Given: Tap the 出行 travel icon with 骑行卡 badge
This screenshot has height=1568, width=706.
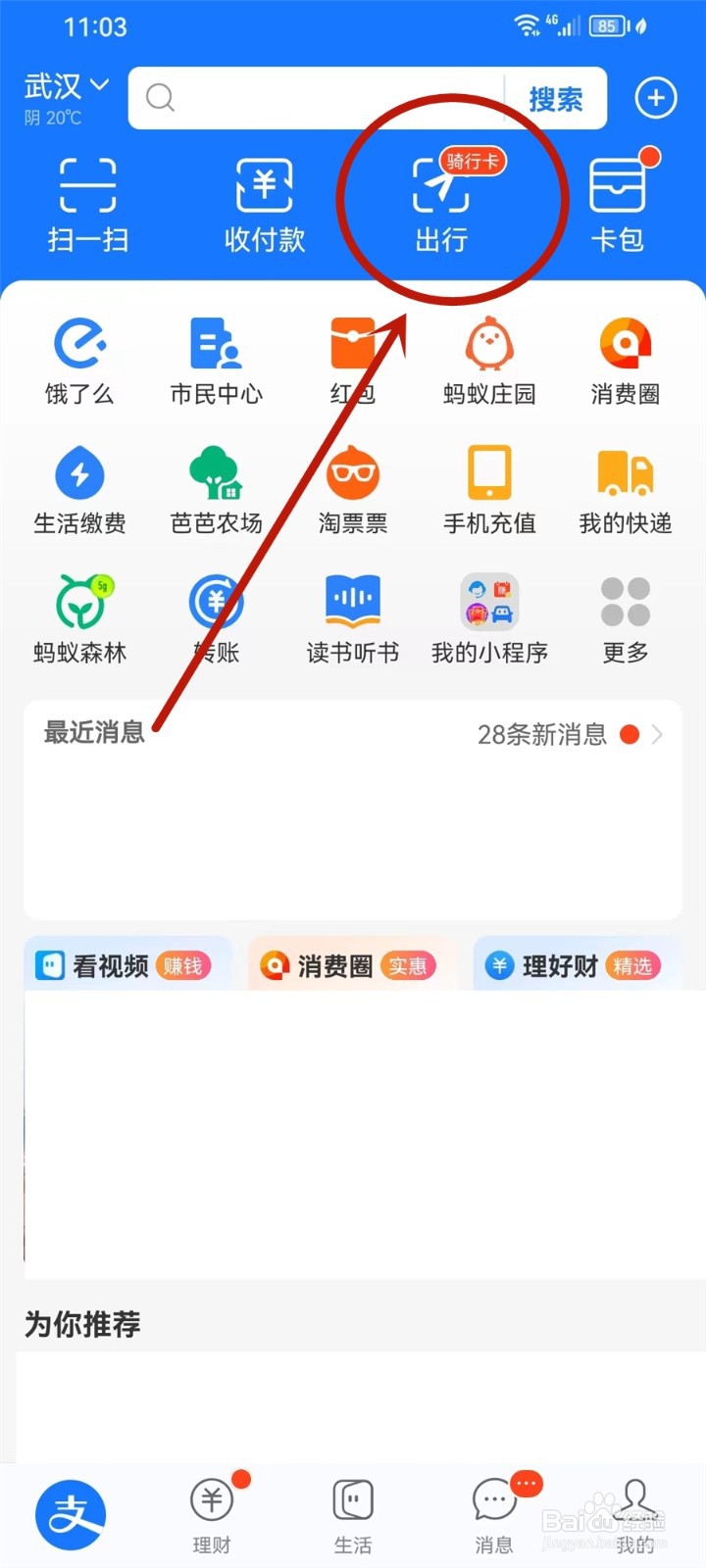Looking at the screenshot, I should tap(440, 204).
